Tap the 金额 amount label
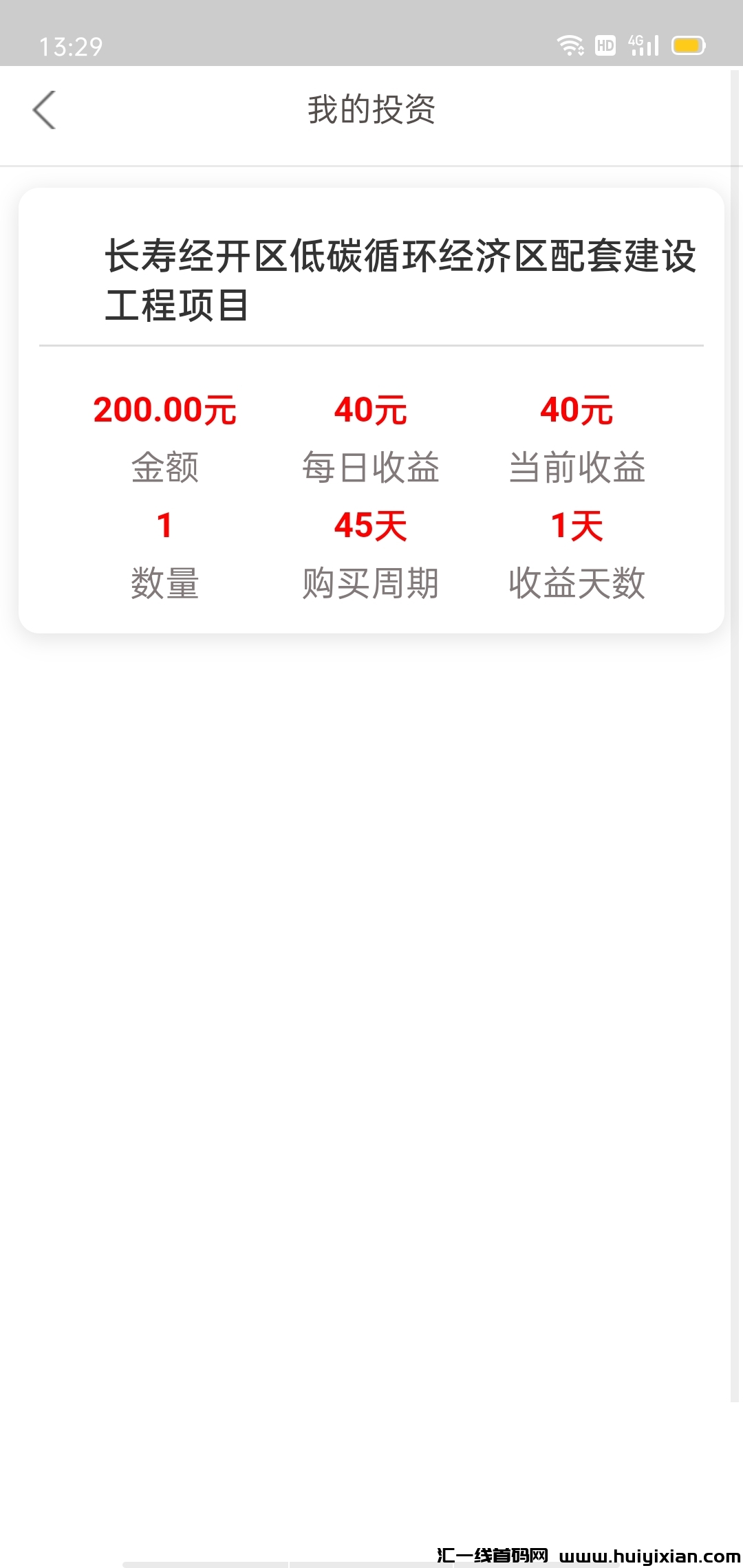Image resolution: width=743 pixels, height=1568 pixels. pos(165,468)
